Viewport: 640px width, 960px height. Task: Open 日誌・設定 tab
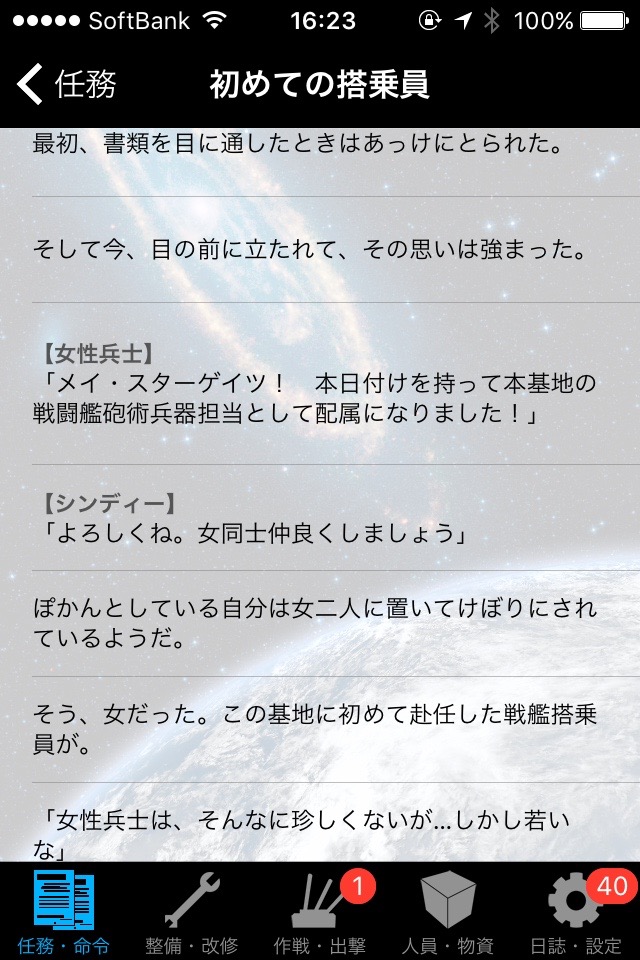tap(576, 912)
